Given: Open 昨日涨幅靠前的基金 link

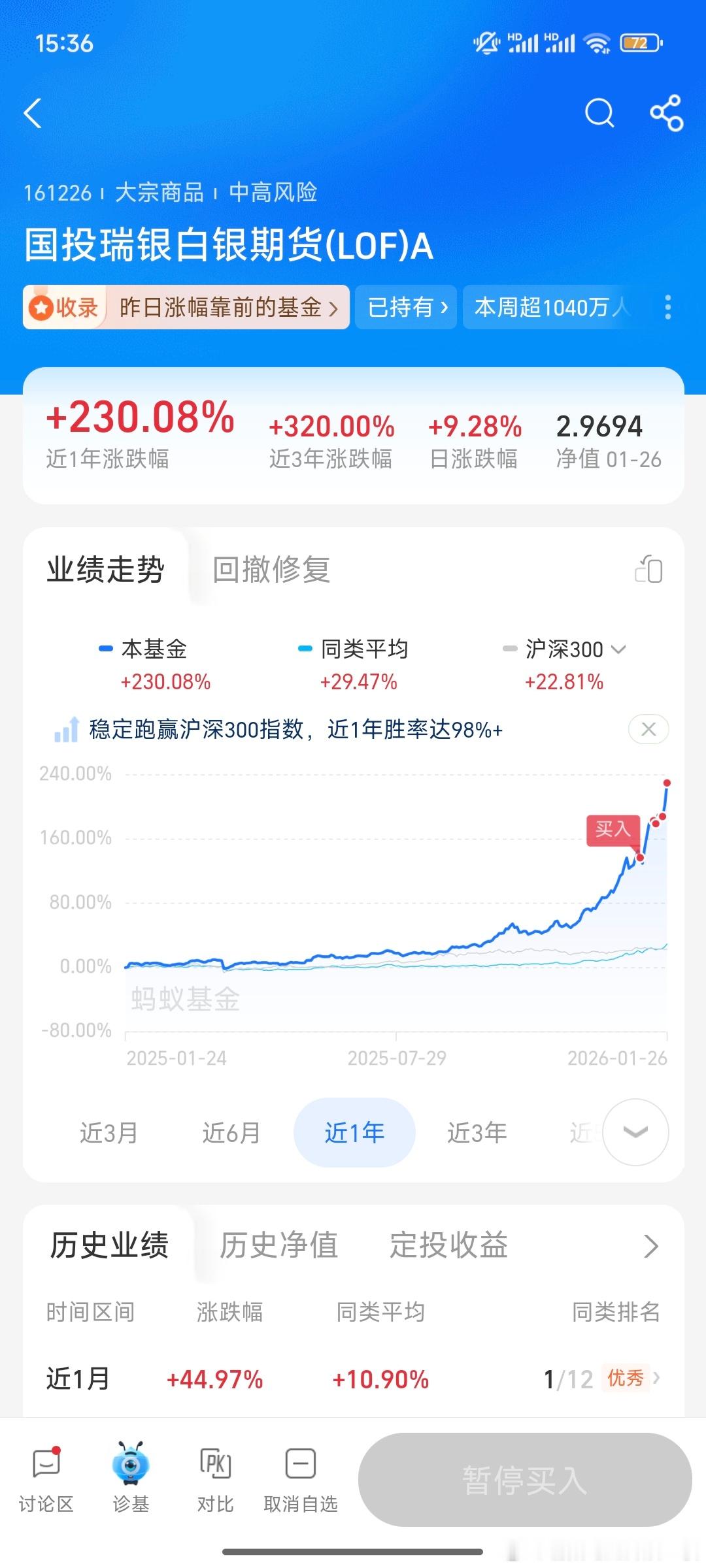Looking at the screenshot, I should coord(222,307).
